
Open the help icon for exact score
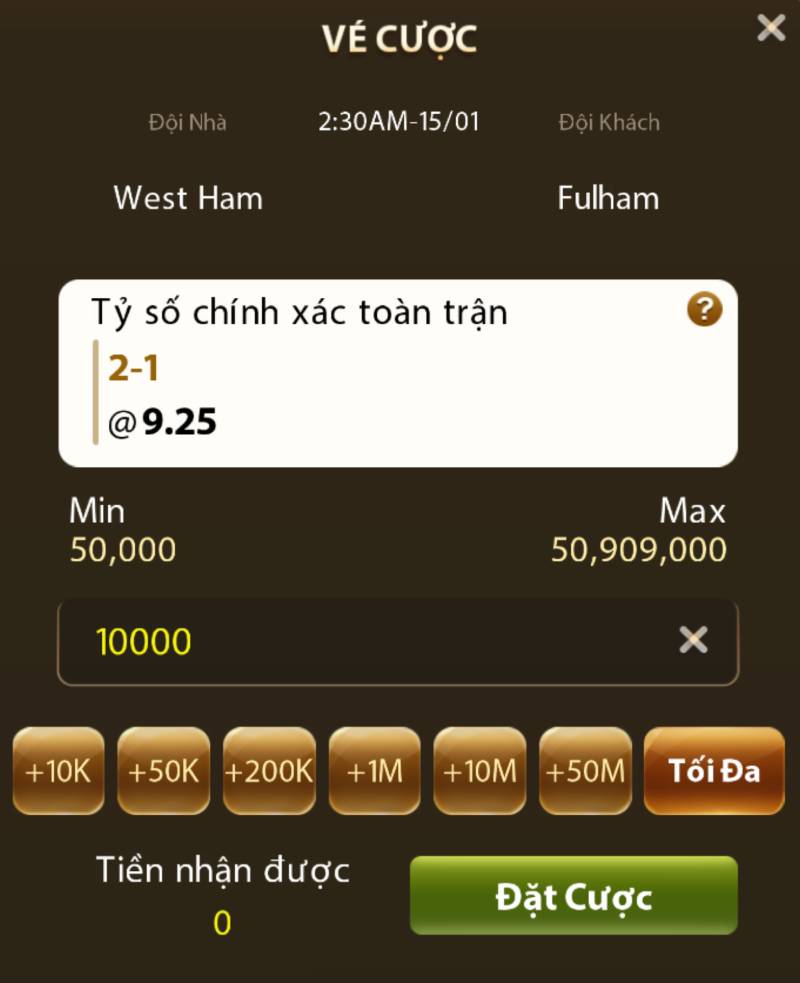(704, 310)
